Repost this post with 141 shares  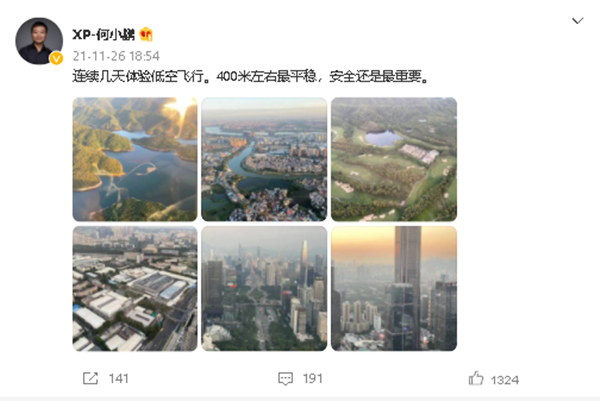[x=105, y=378]
